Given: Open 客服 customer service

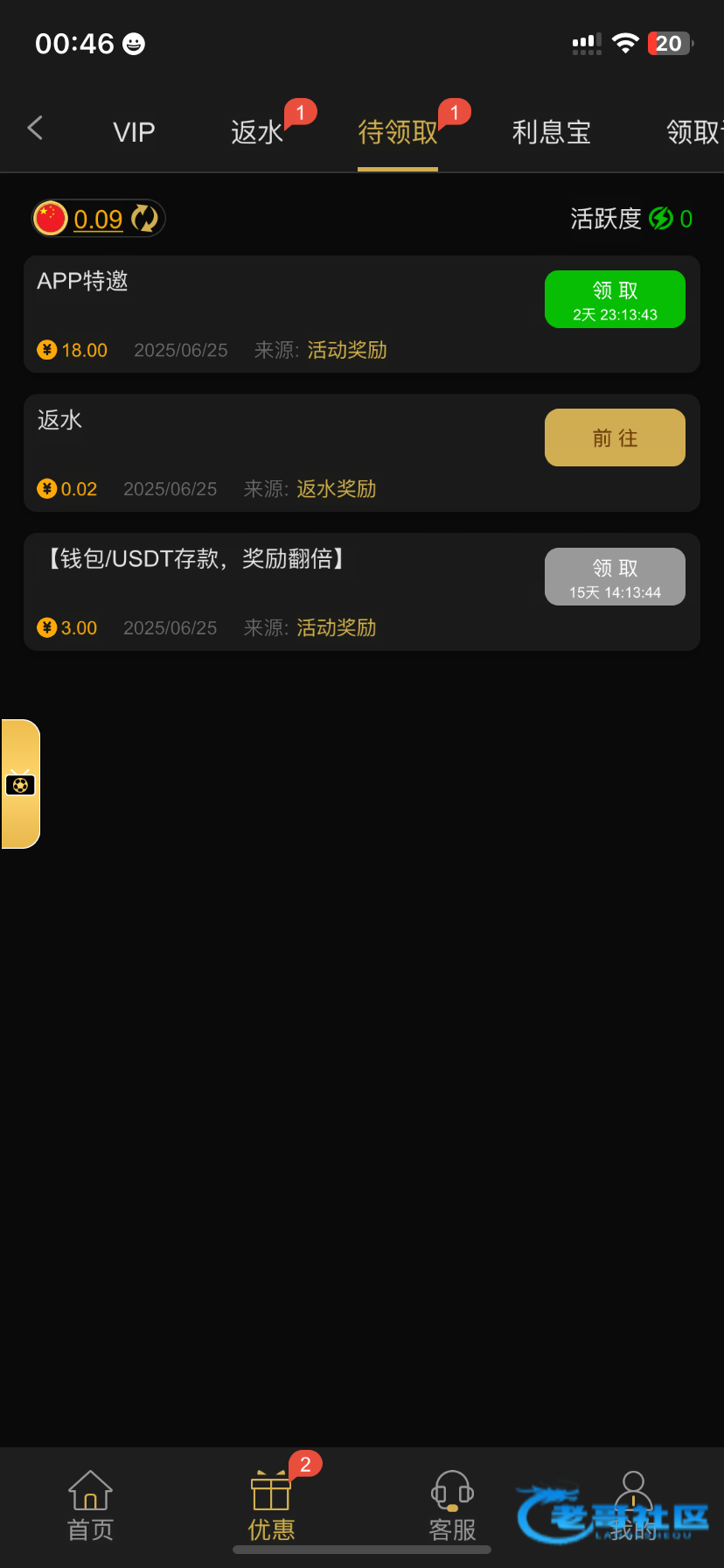Looking at the screenshot, I should pos(452,1505).
